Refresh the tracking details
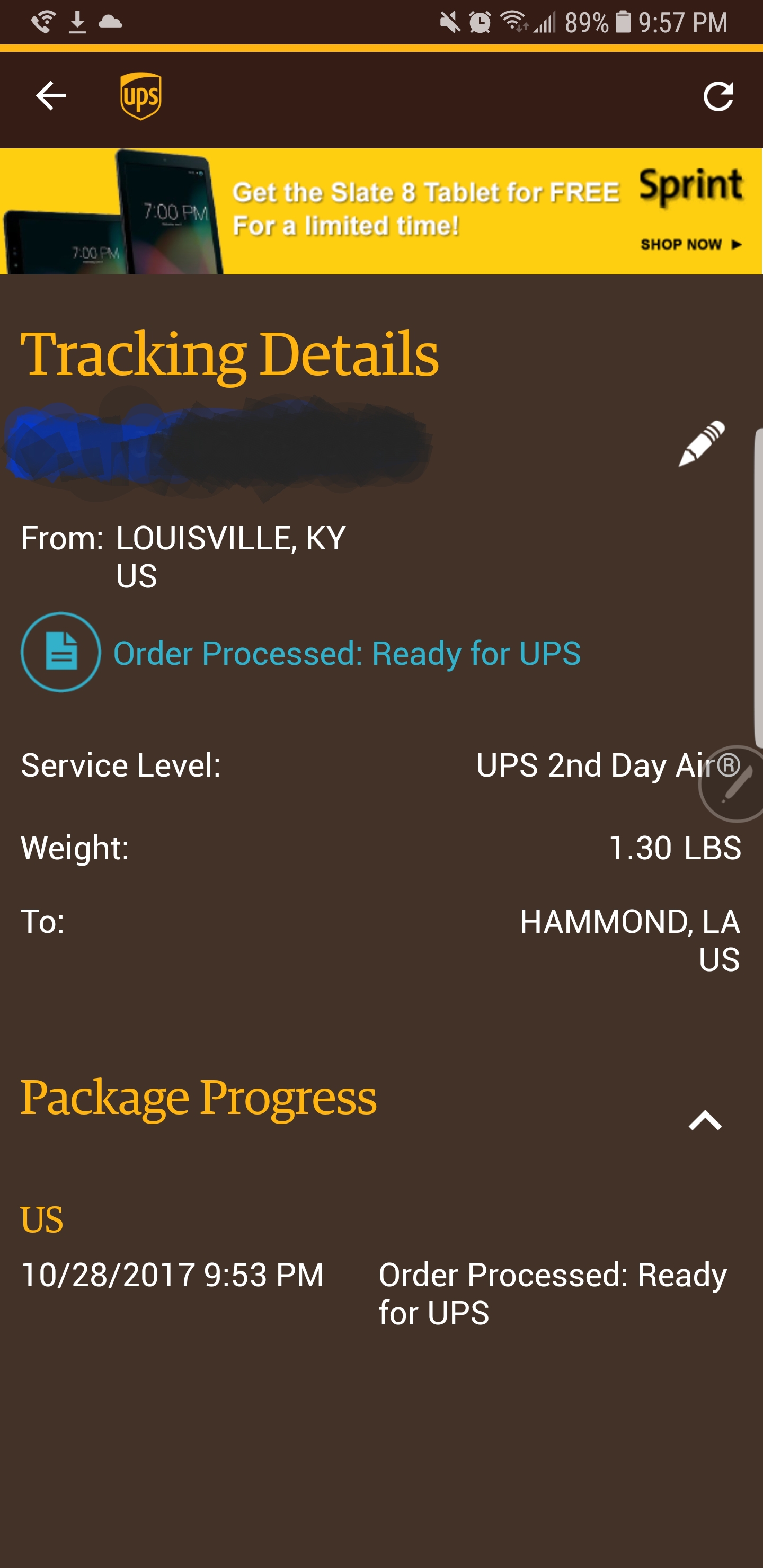Image resolution: width=763 pixels, height=1568 pixels. (718, 96)
